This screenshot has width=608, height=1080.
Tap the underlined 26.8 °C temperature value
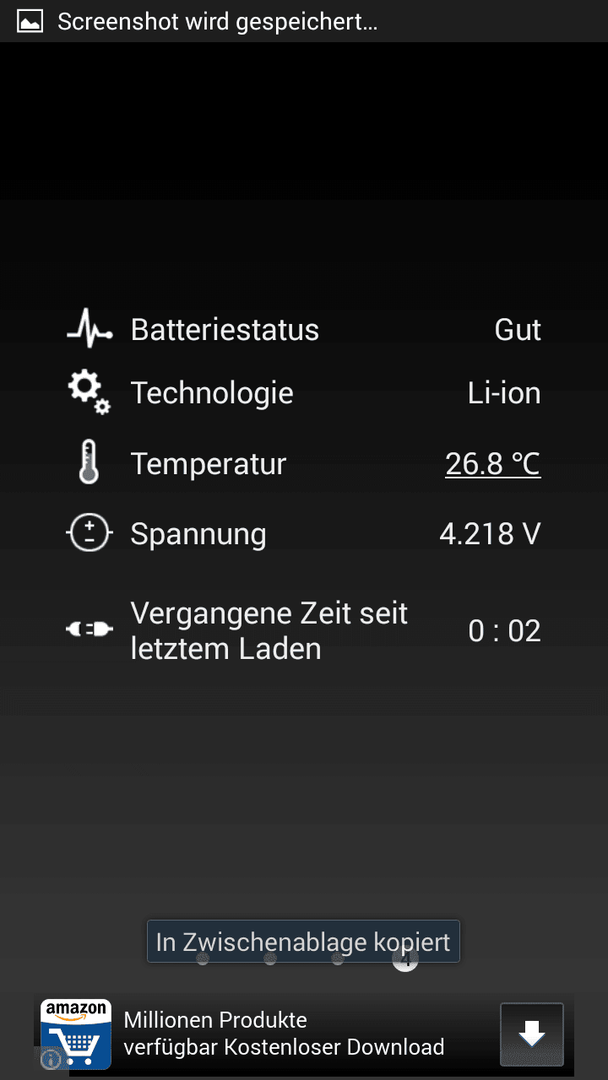point(492,464)
